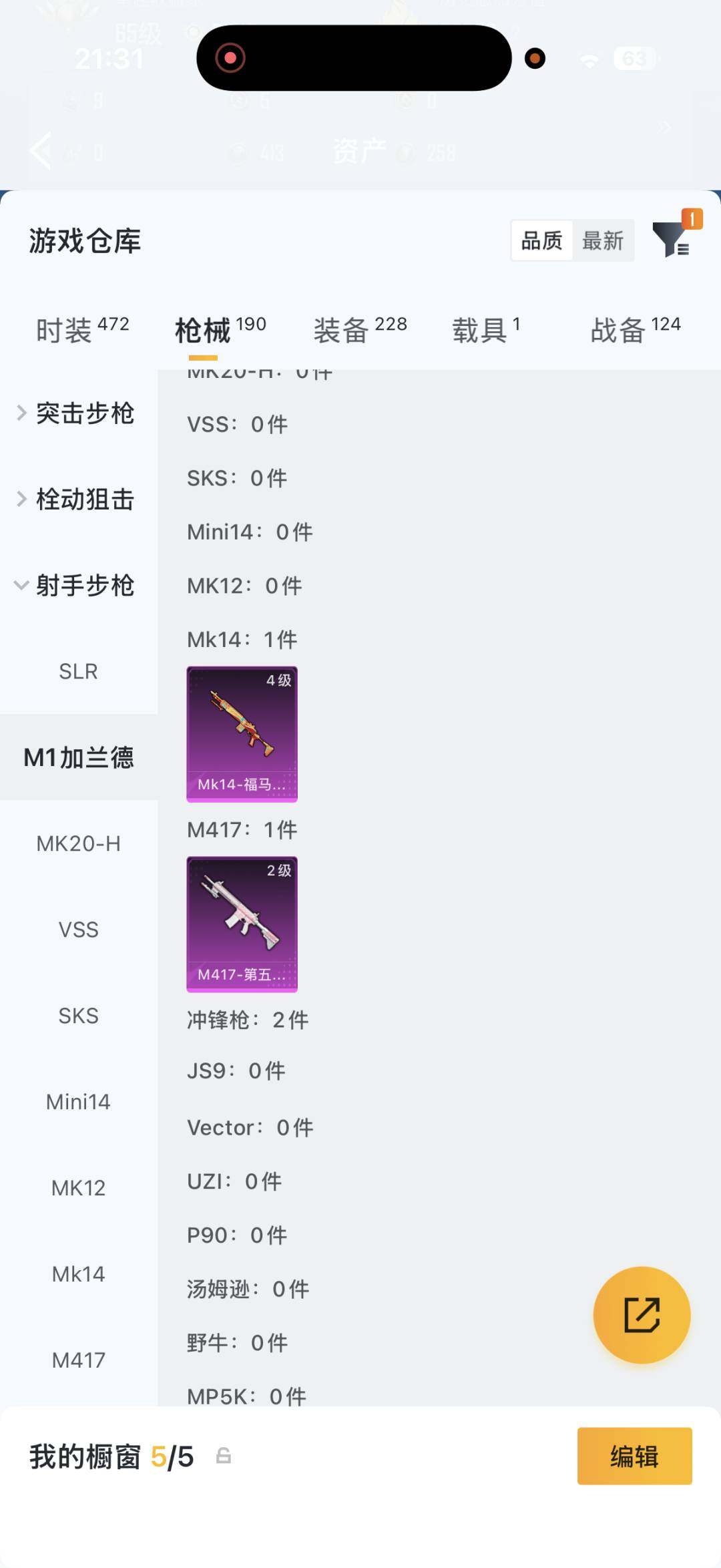Tap the yellow share icon
721x1568 pixels.
tap(642, 1314)
